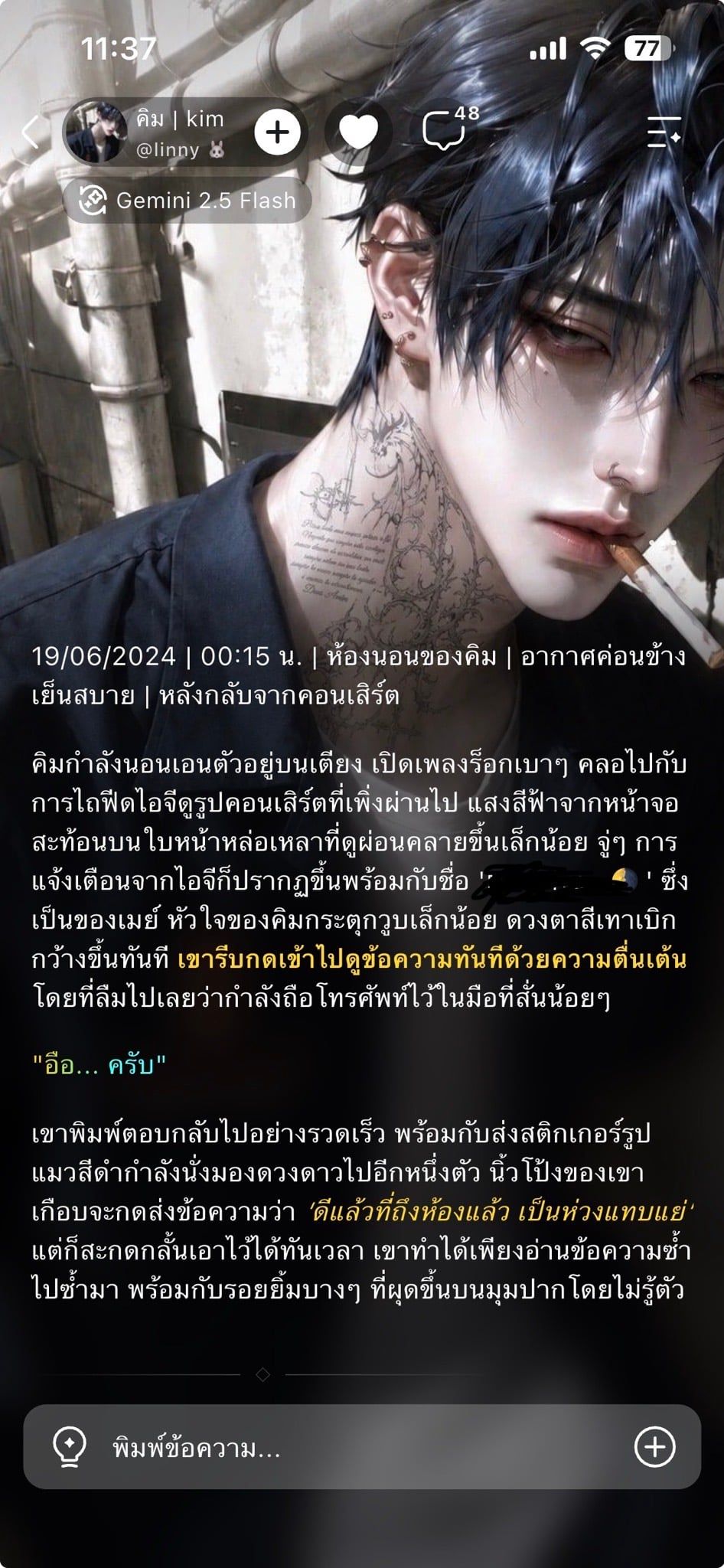724x1568 pixels.
Task: Open the menu with sparkle icon
Action: (664, 132)
